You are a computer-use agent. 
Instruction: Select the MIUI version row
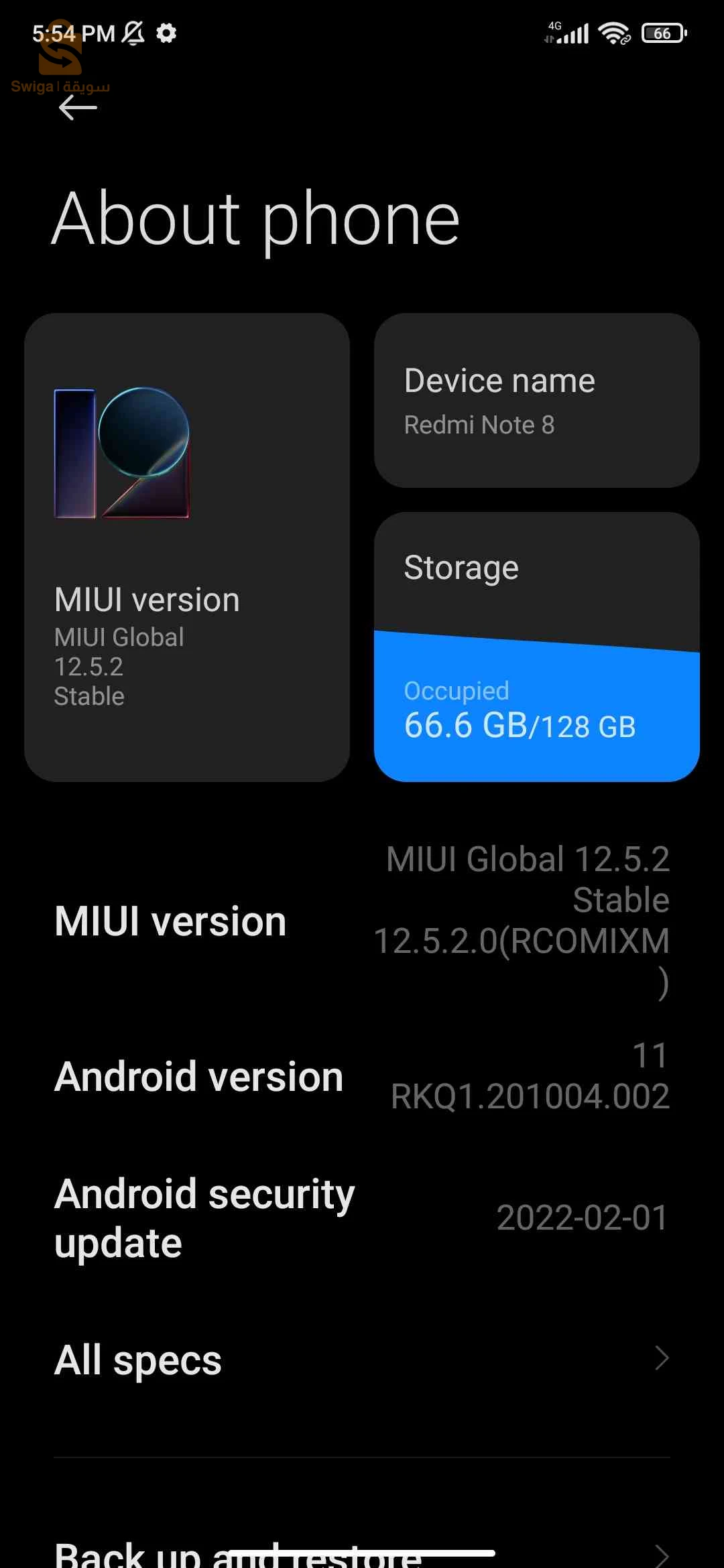362,920
